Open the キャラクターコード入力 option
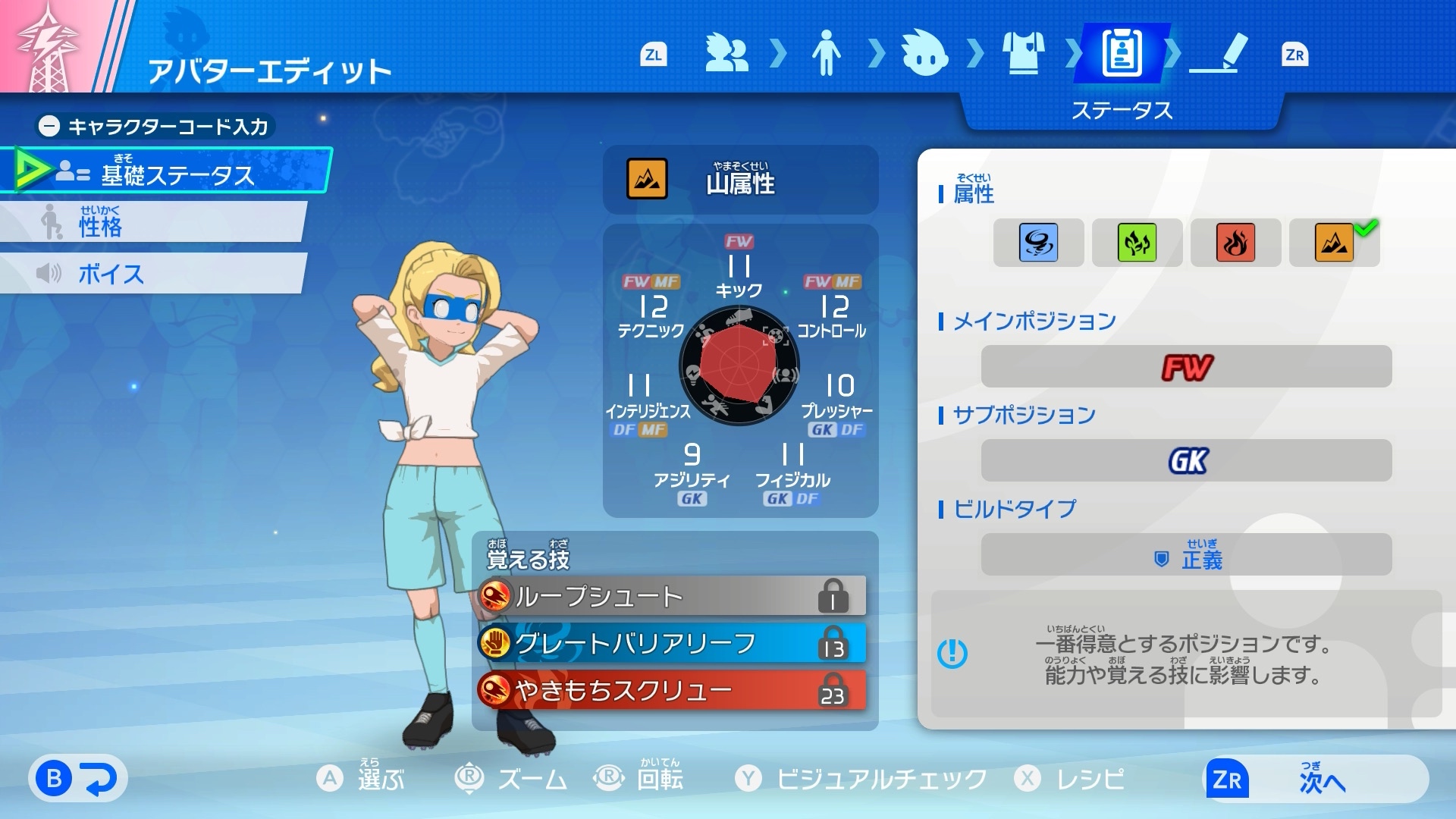 [155, 126]
